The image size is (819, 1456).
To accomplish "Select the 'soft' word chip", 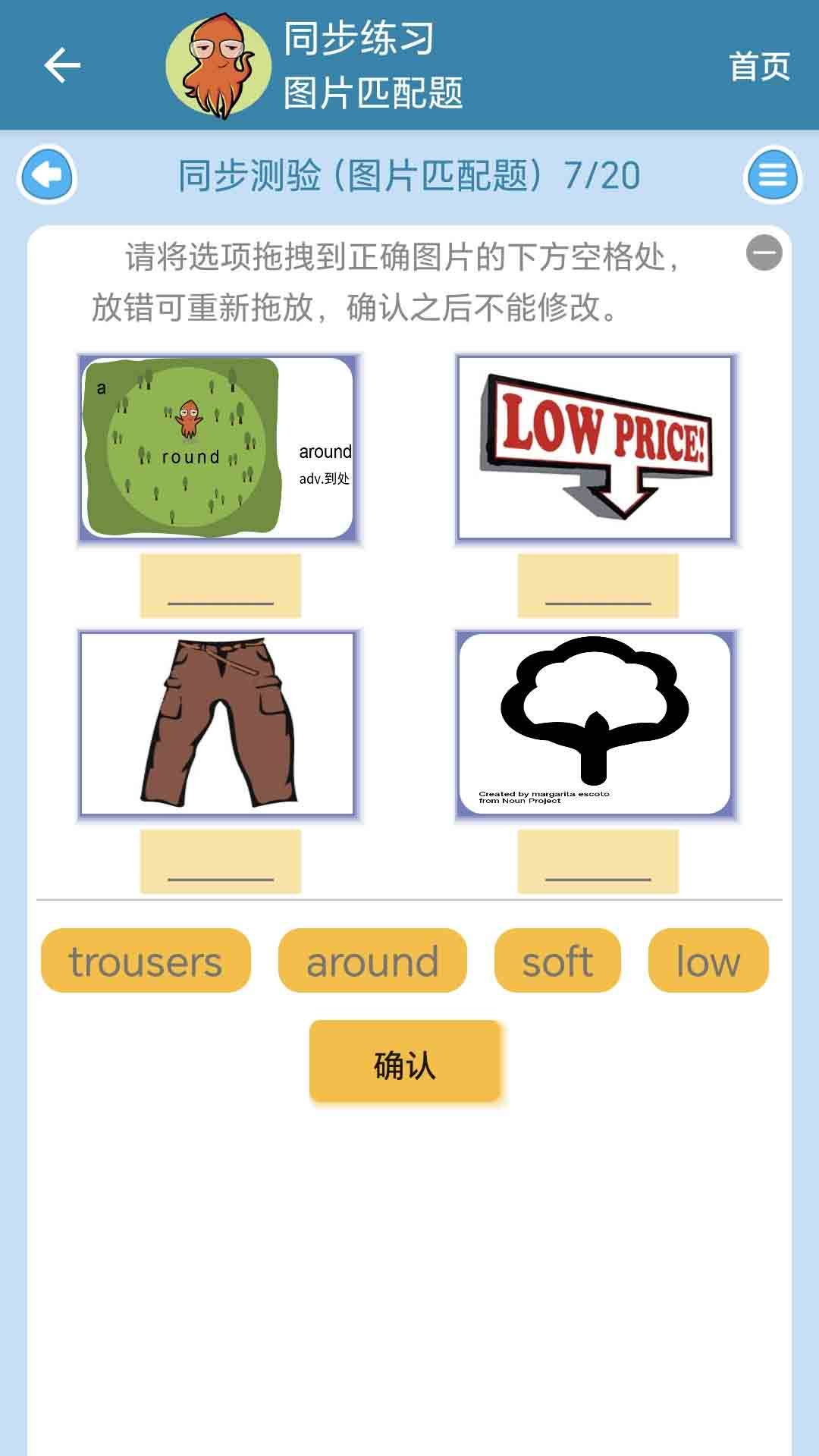I will [x=557, y=961].
